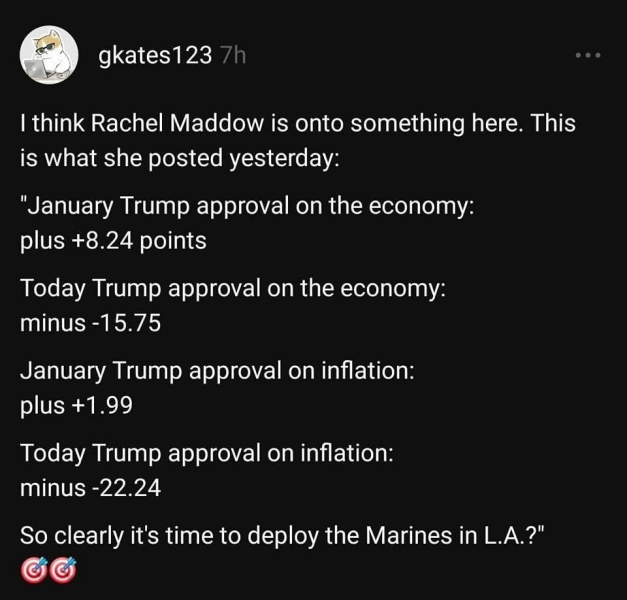
Task: Visit the gkates123 username profile
Action: [x=155, y=56]
